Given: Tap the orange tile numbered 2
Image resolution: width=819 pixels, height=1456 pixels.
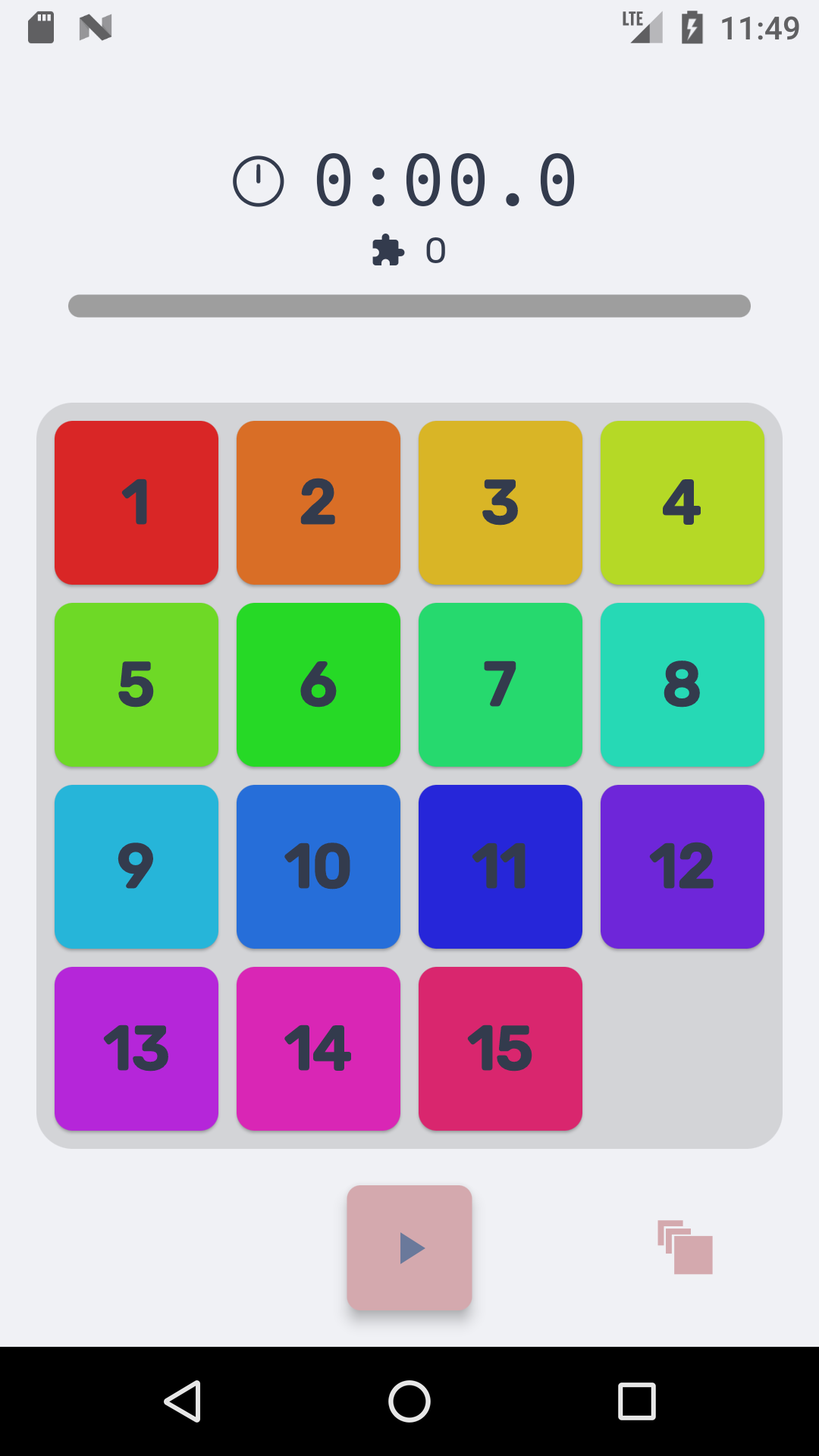Looking at the screenshot, I should [x=318, y=503].
